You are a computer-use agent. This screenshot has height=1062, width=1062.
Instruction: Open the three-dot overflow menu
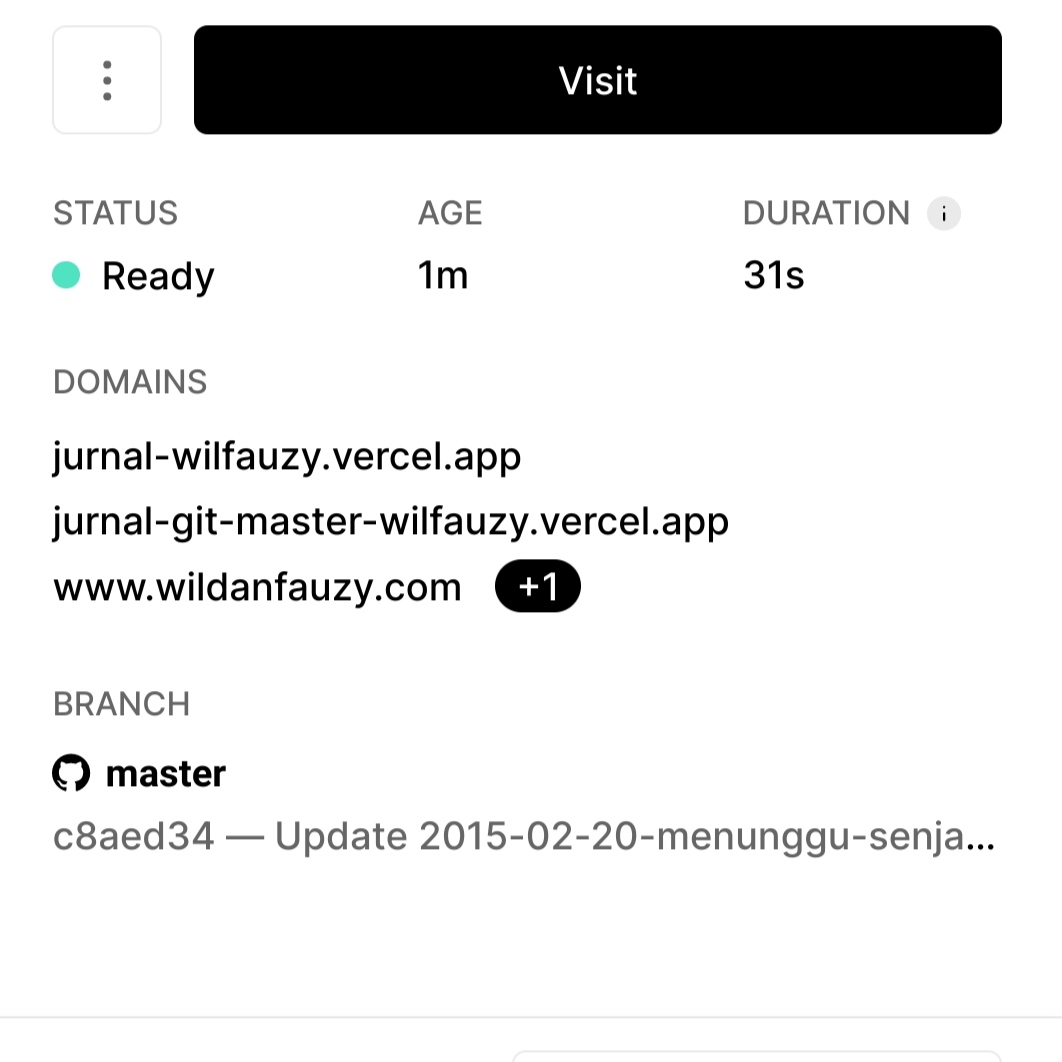[x=107, y=80]
